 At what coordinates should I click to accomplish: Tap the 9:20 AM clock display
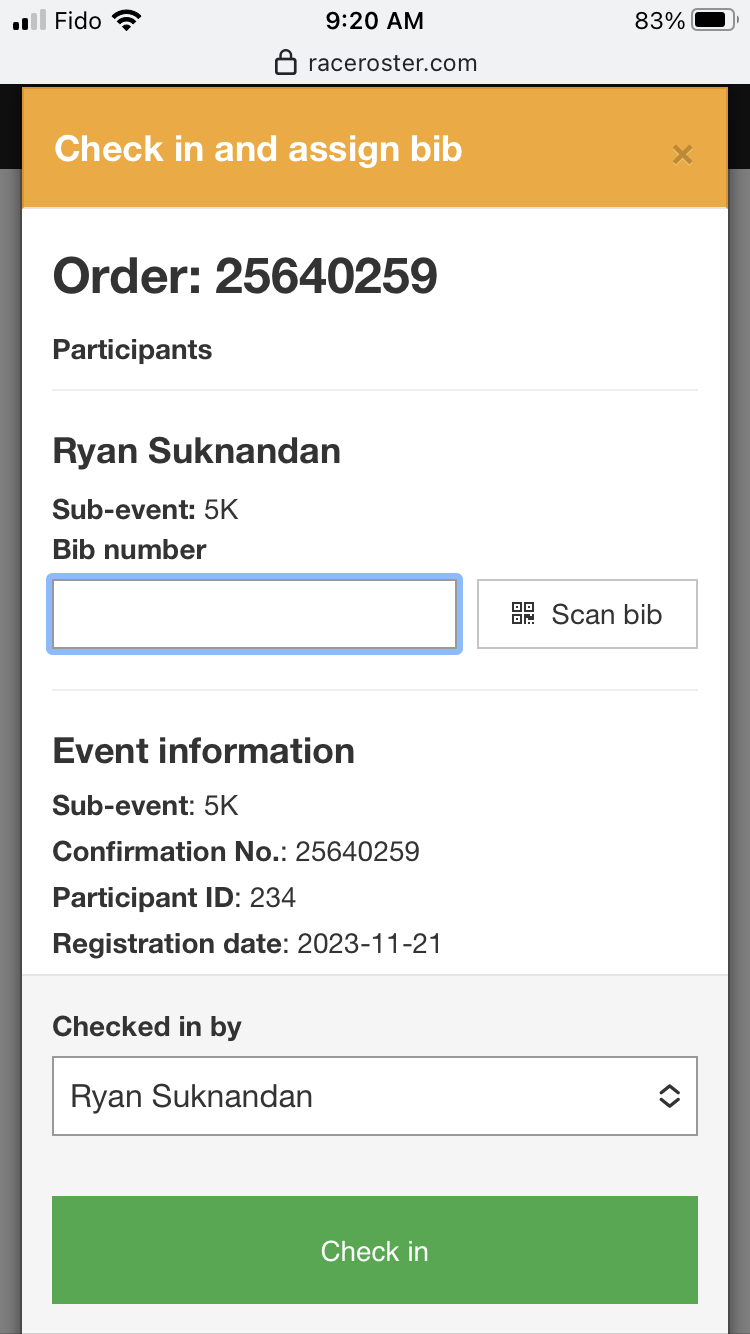pyautogui.click(x=374, y=20)
